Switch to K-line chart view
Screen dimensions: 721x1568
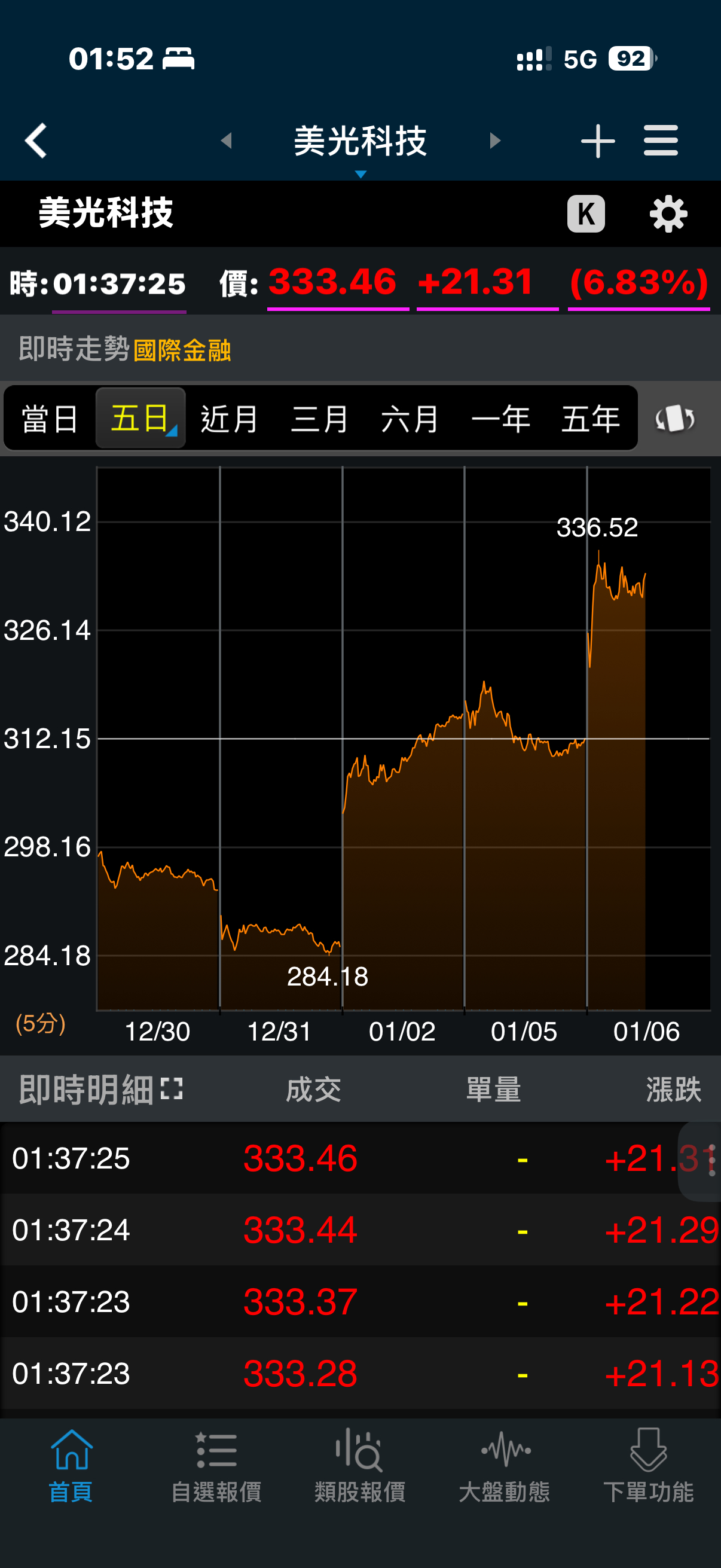tap(585, 213)
